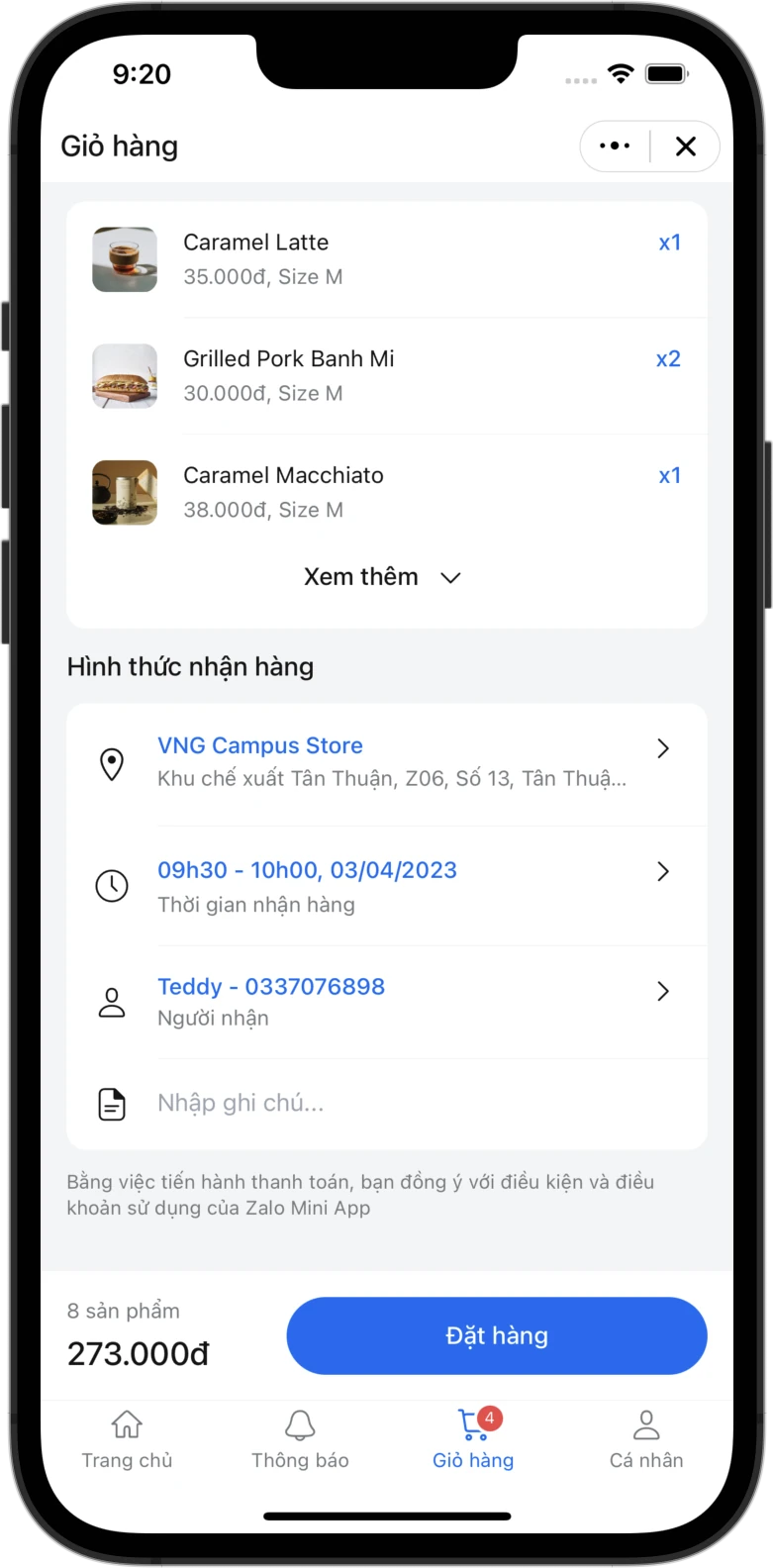Close the mini app with X
Image resolution: width=773 pixels, height=1568 pixels.
coord(685,147)
